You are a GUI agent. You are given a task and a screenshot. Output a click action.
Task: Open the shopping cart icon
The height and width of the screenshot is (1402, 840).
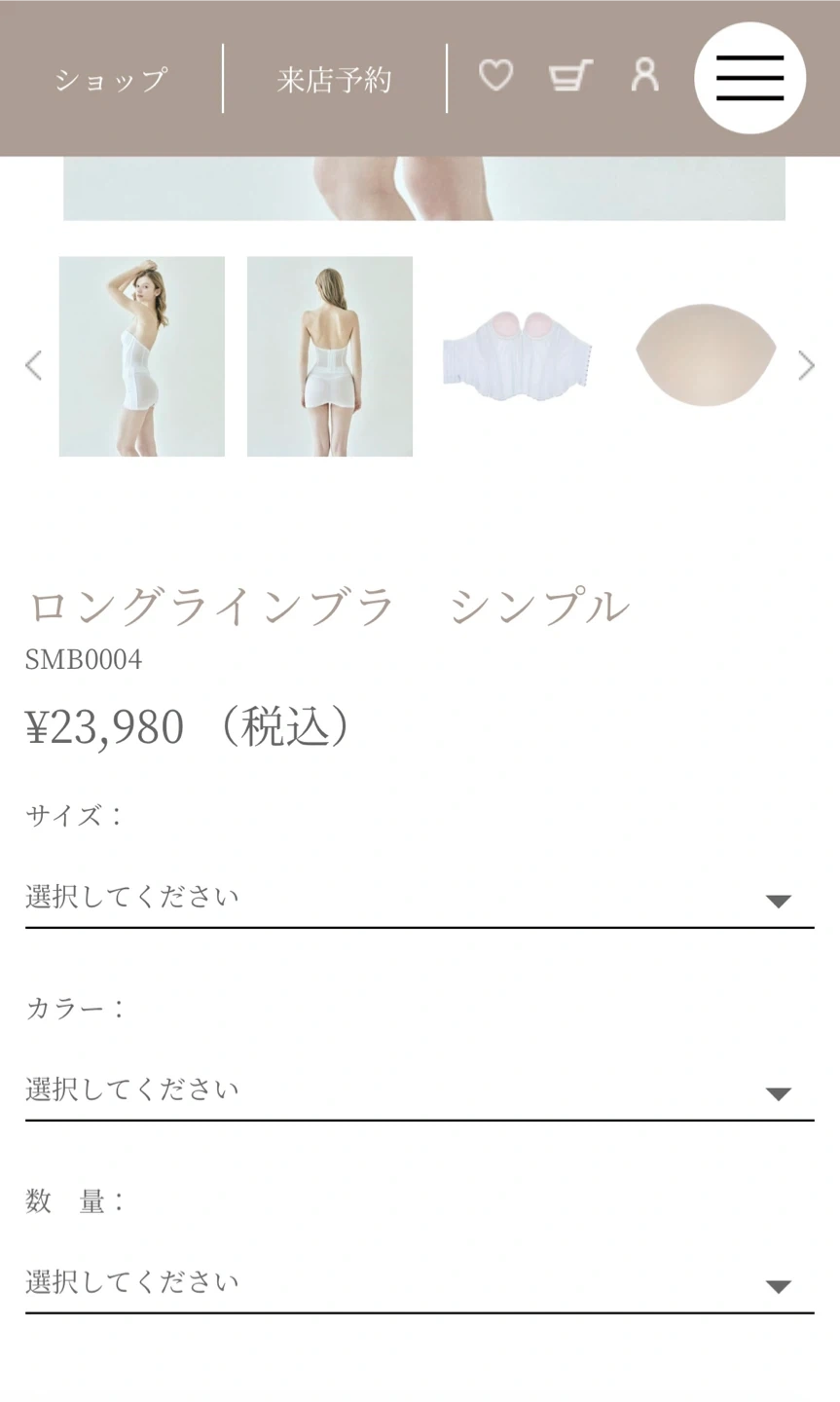570,75
